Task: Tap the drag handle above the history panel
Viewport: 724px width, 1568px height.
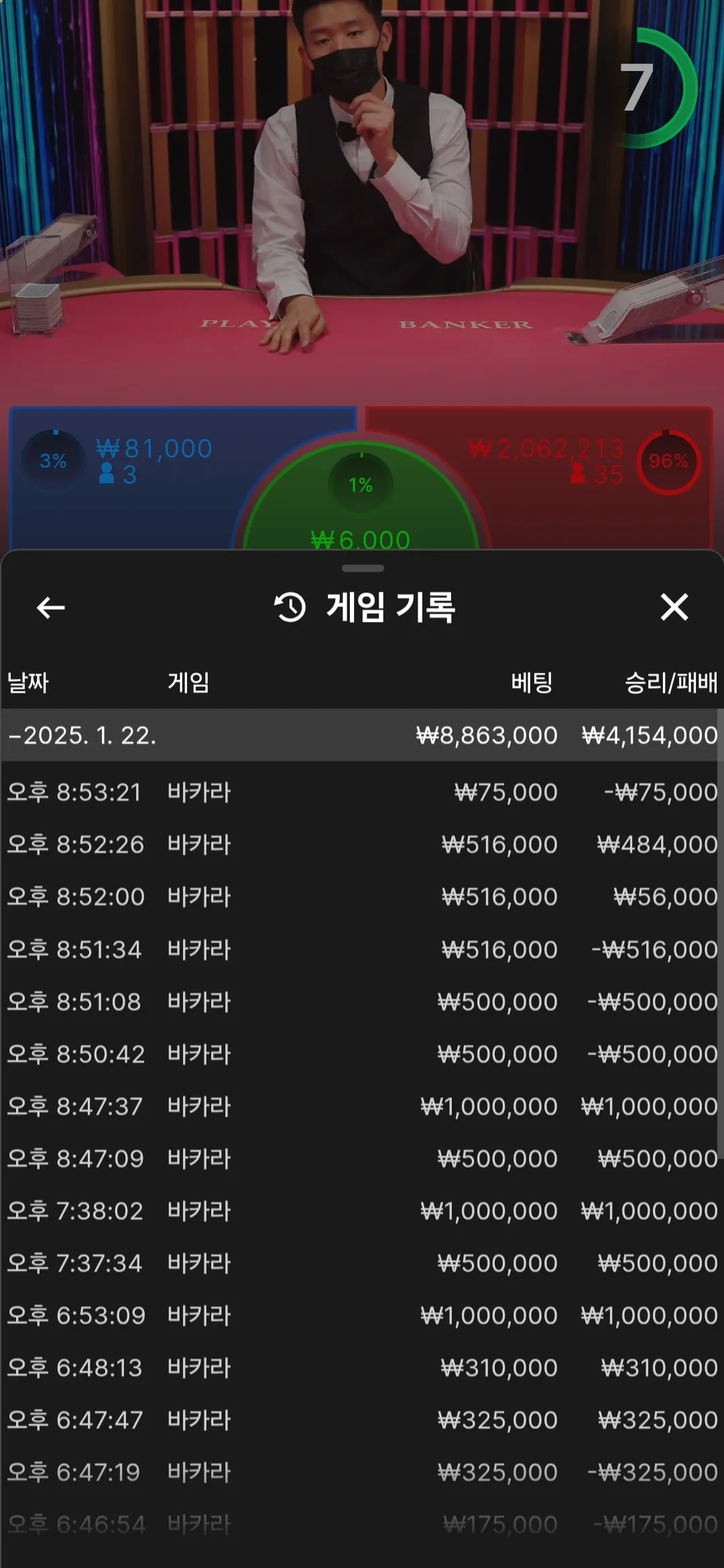Action: tap(363, 568)
